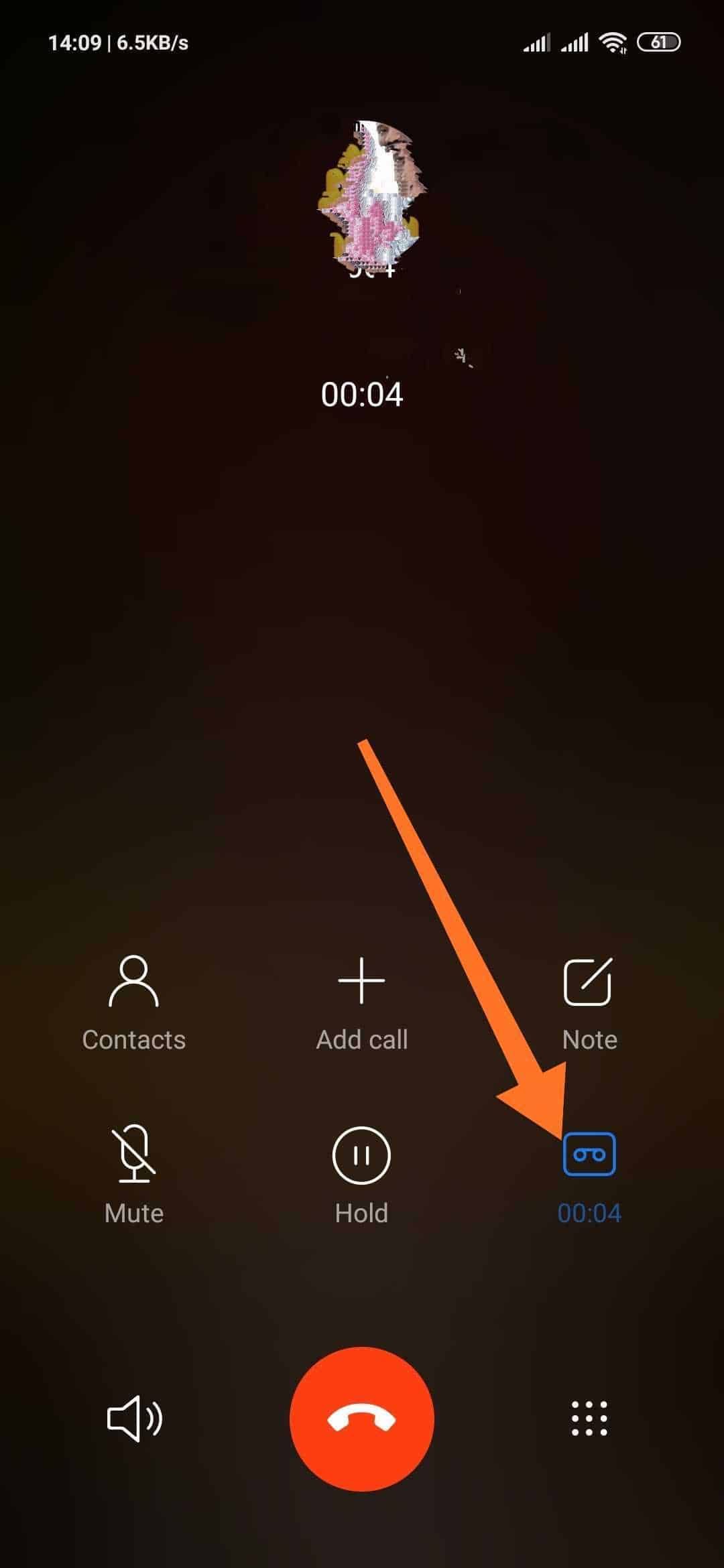This screenshot has height=1568, width=724.
Task: Mute the microphone
Action: (x=133, y=1175)
